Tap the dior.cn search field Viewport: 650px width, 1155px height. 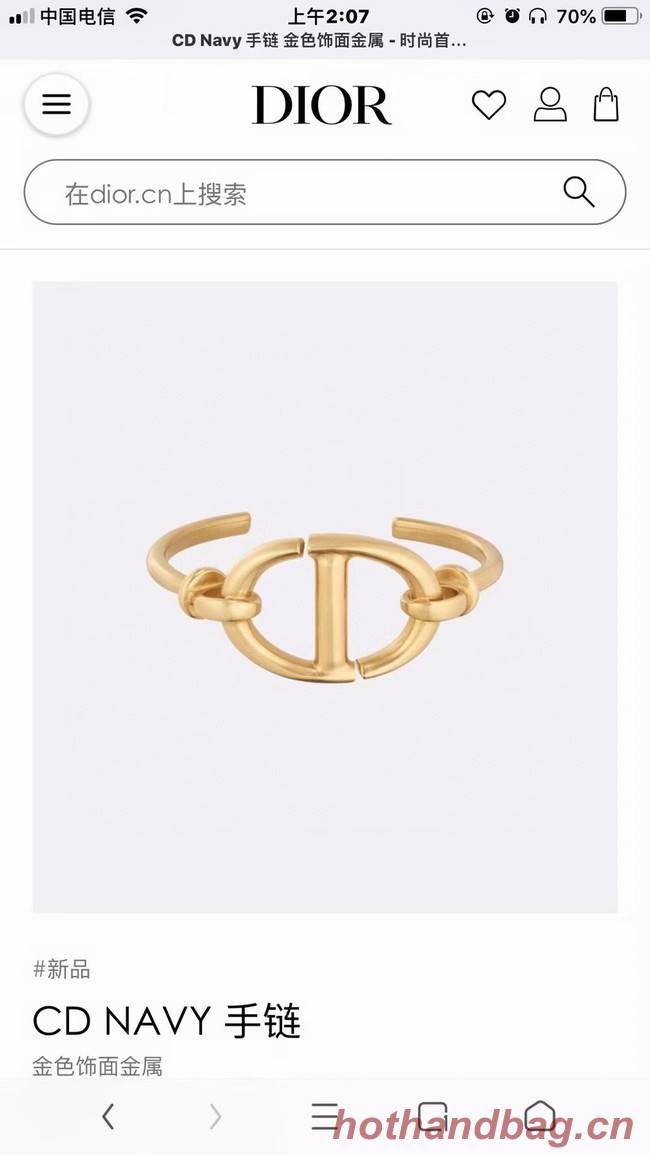point(300,193)
